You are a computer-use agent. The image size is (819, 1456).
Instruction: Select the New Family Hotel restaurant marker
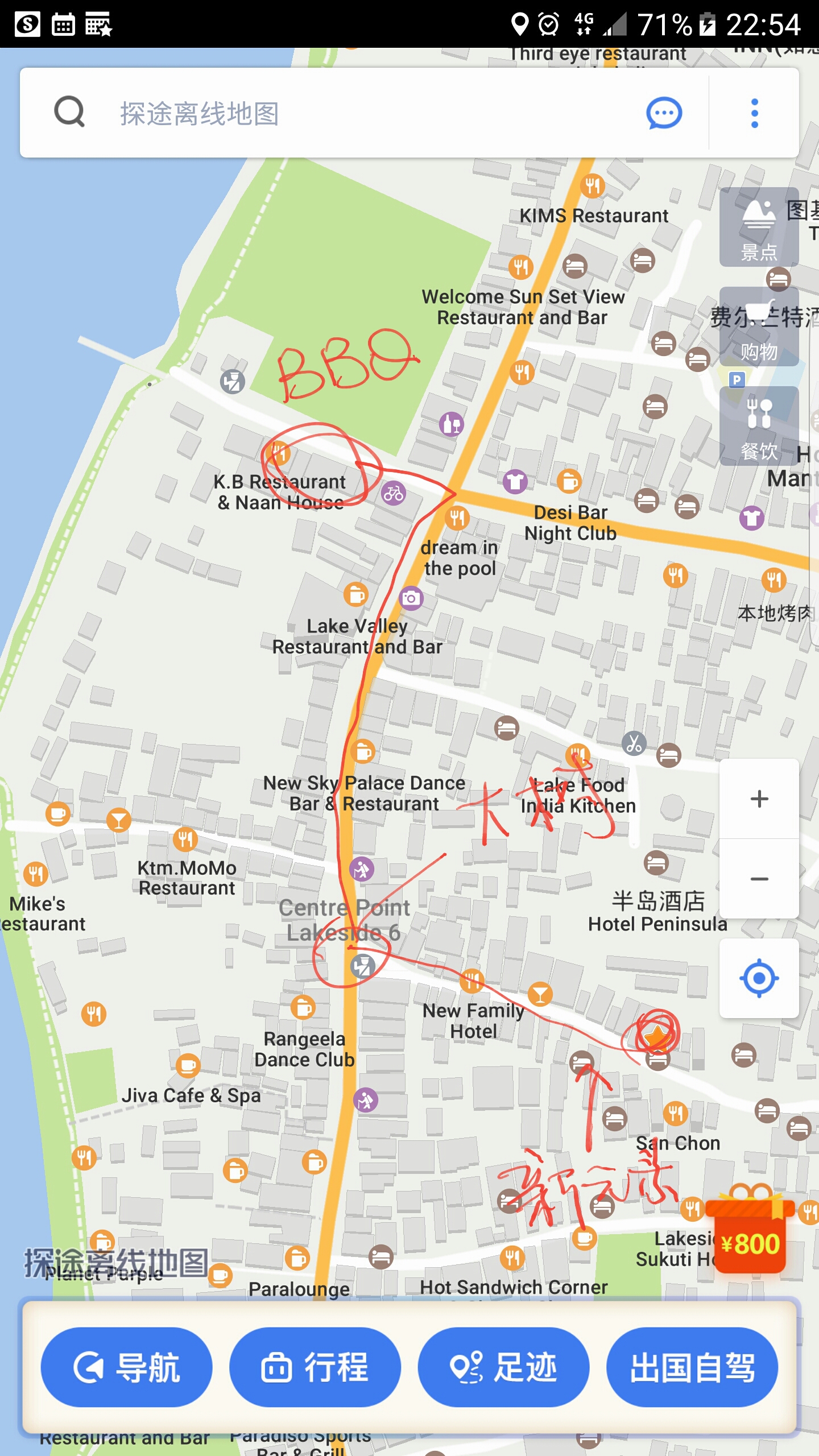(x=471, y=980)
